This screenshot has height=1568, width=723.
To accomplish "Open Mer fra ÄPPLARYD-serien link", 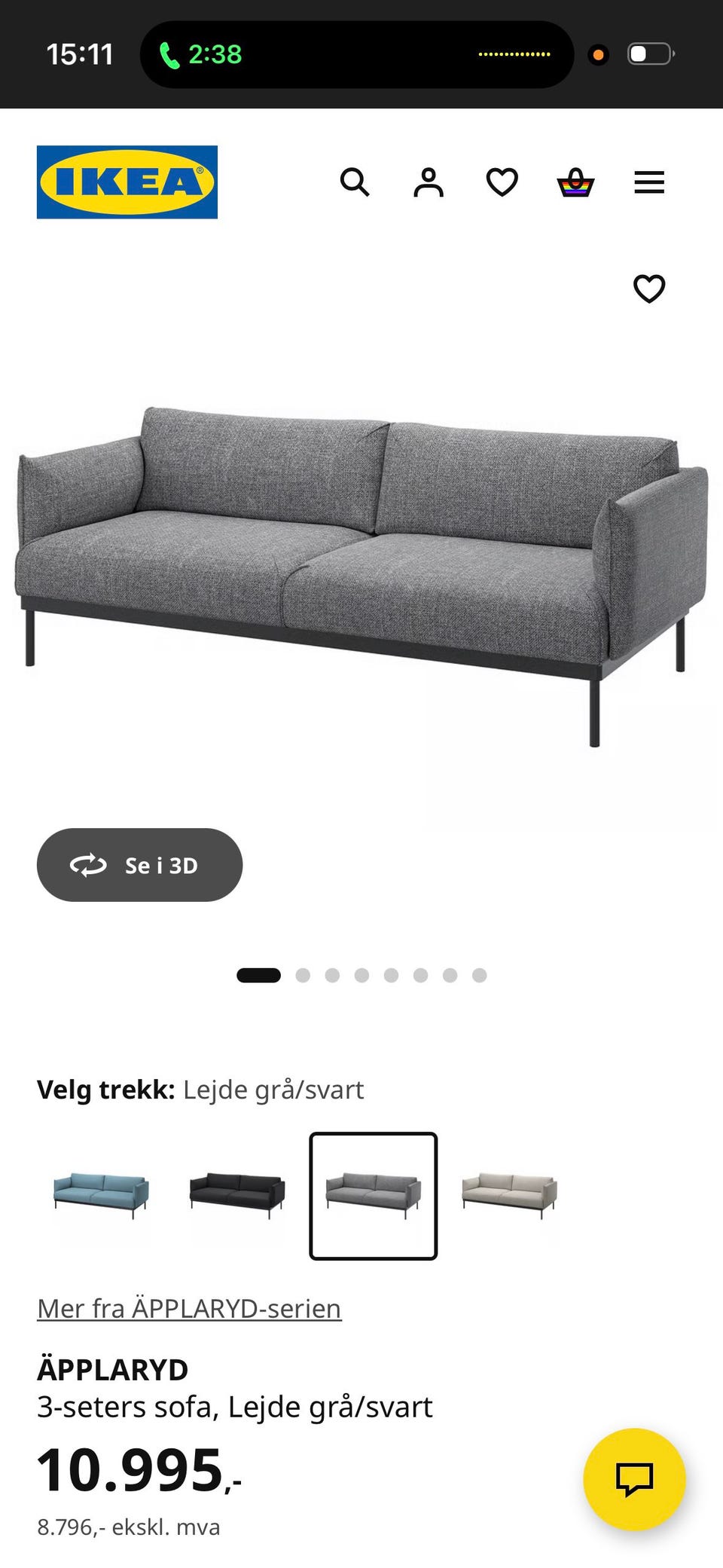I will click(188, 1309).
